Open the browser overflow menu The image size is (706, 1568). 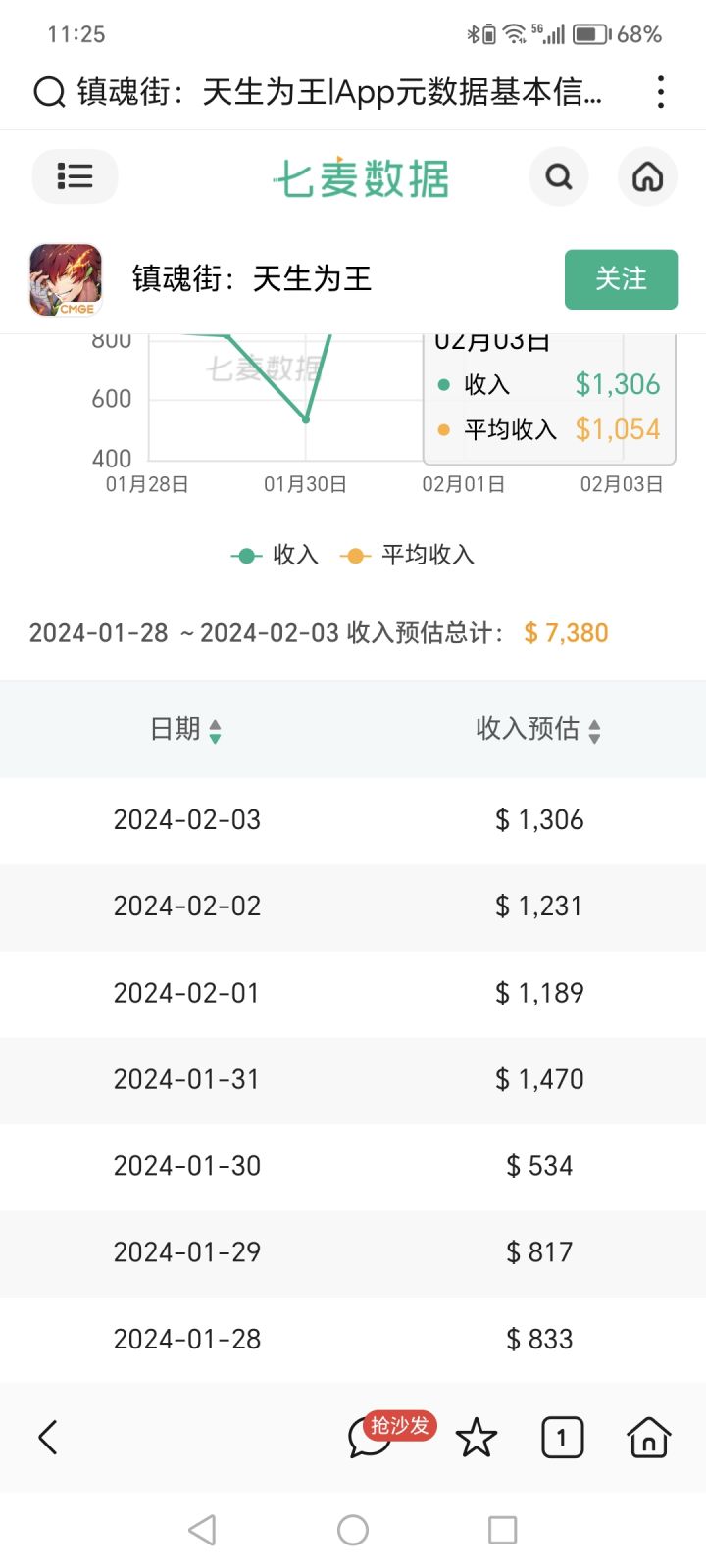tap(661, 92)
